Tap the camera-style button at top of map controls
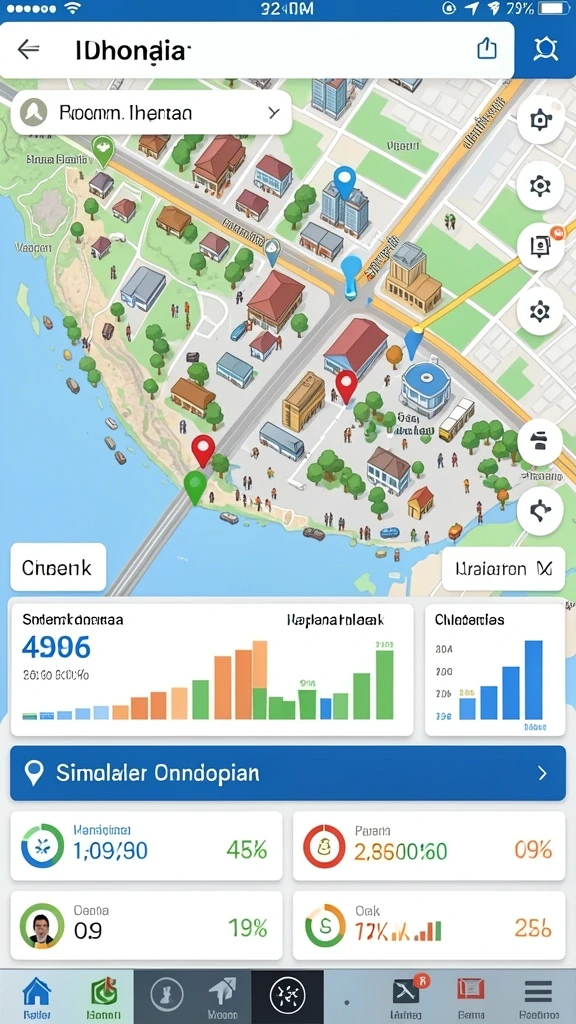The image size is (576, 1024). coord(540,120)
